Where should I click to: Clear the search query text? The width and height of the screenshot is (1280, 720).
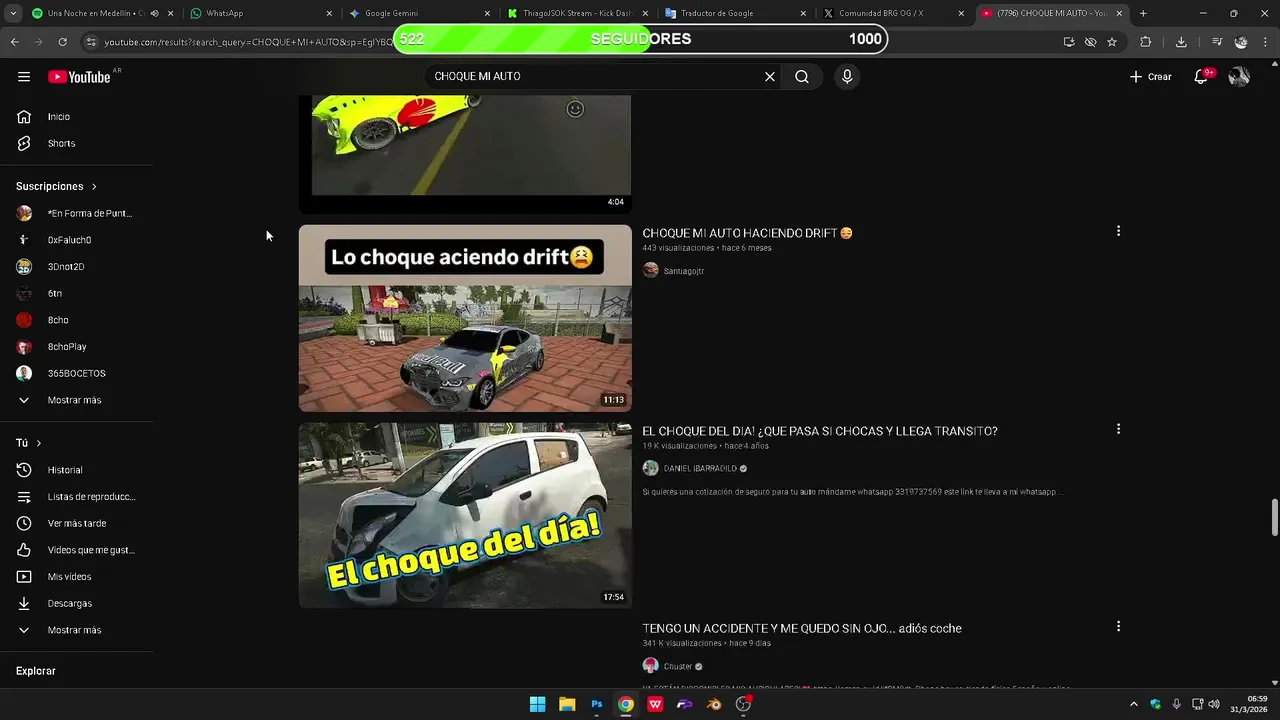tap(770, 77)
